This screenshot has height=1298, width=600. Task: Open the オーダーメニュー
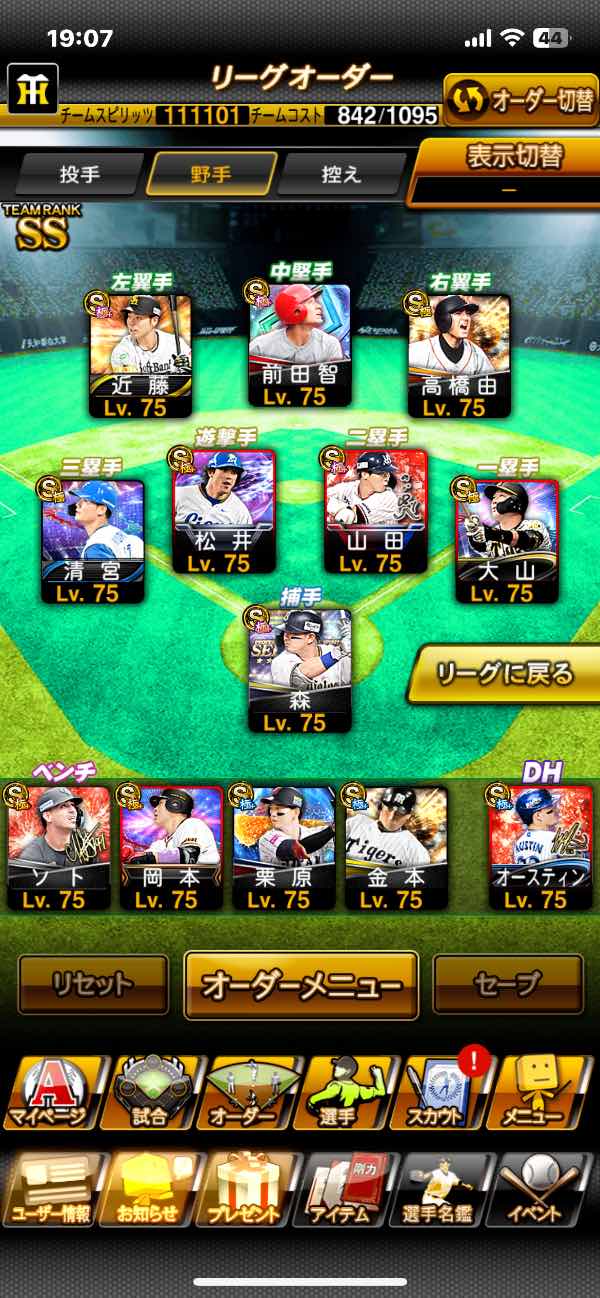click(x=301, y=984)
